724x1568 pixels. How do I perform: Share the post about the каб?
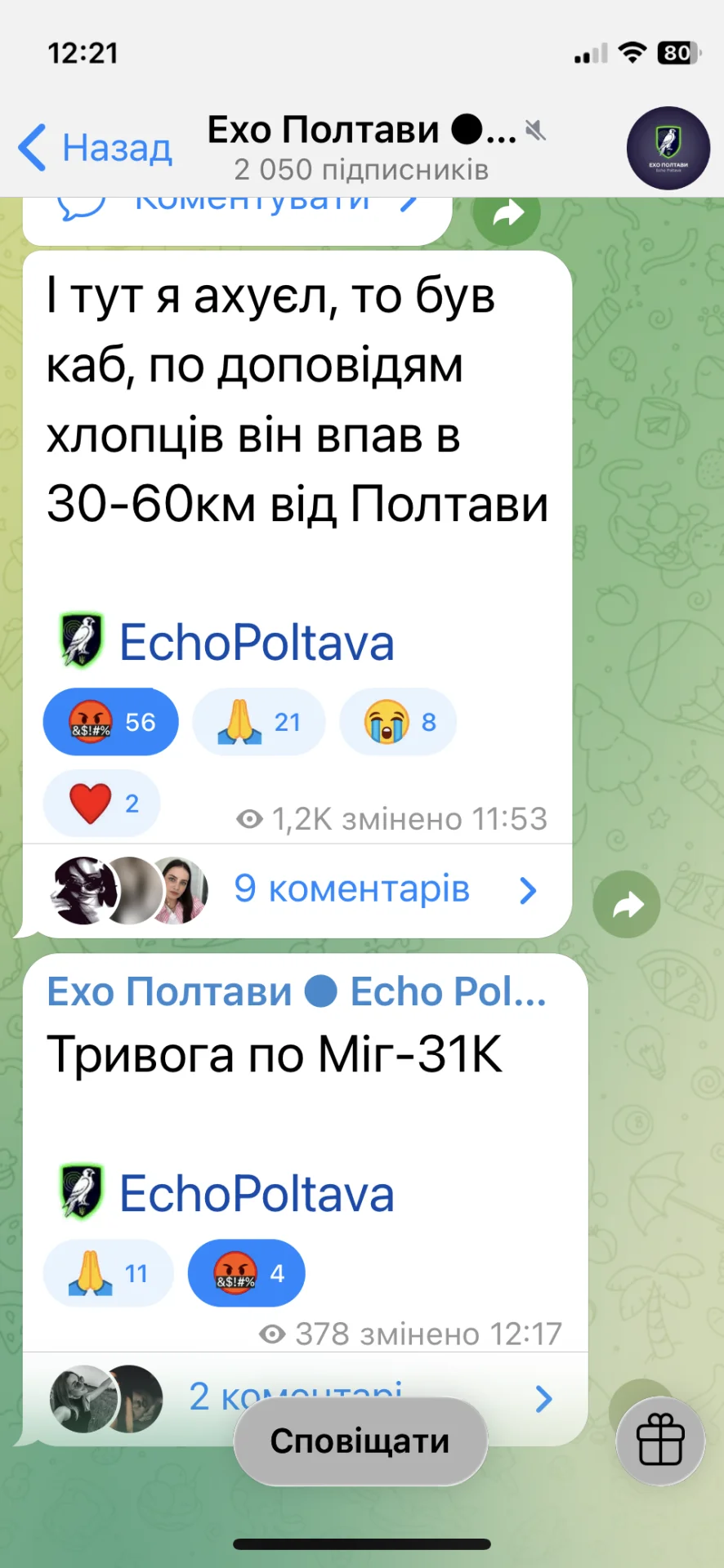[626, 904]
